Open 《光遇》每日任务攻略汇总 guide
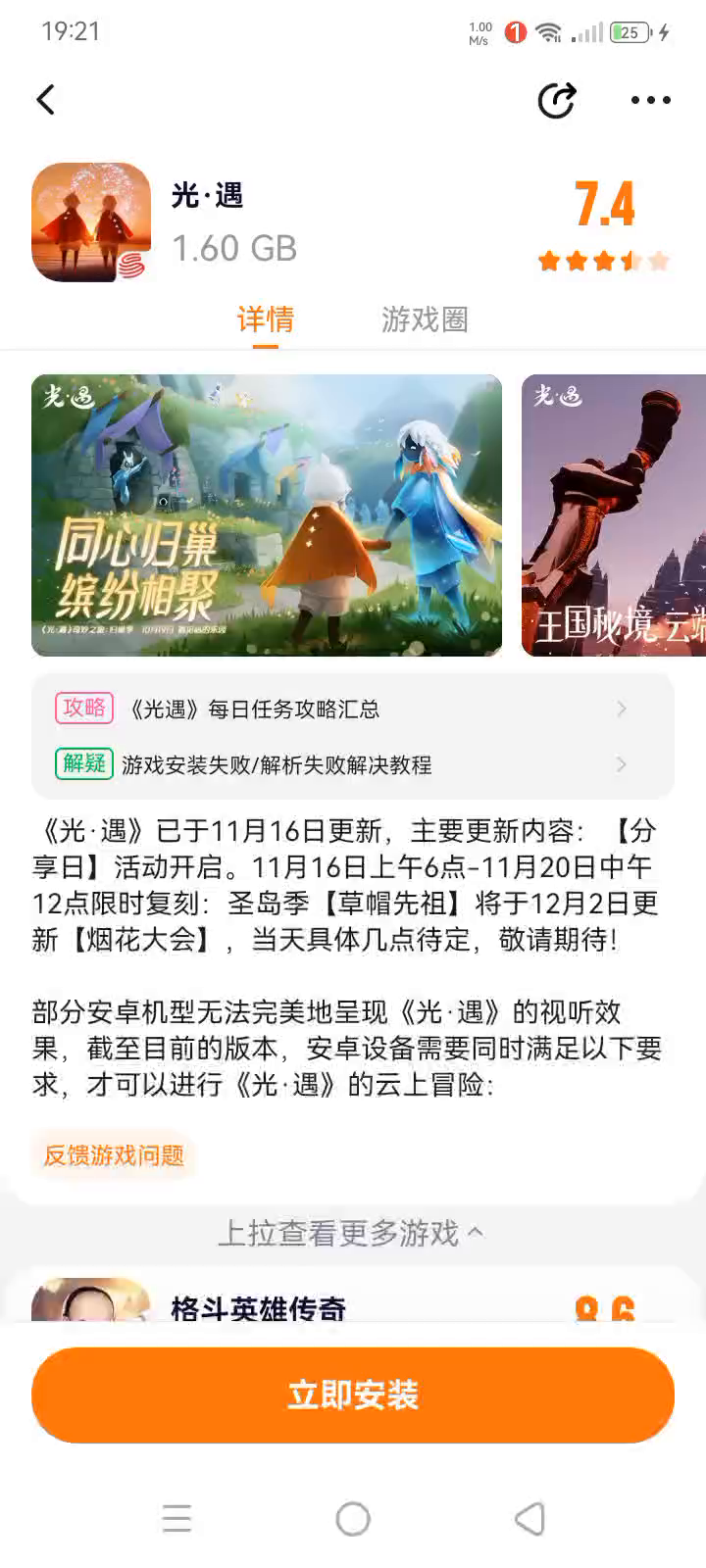 [x=343, y=709]
